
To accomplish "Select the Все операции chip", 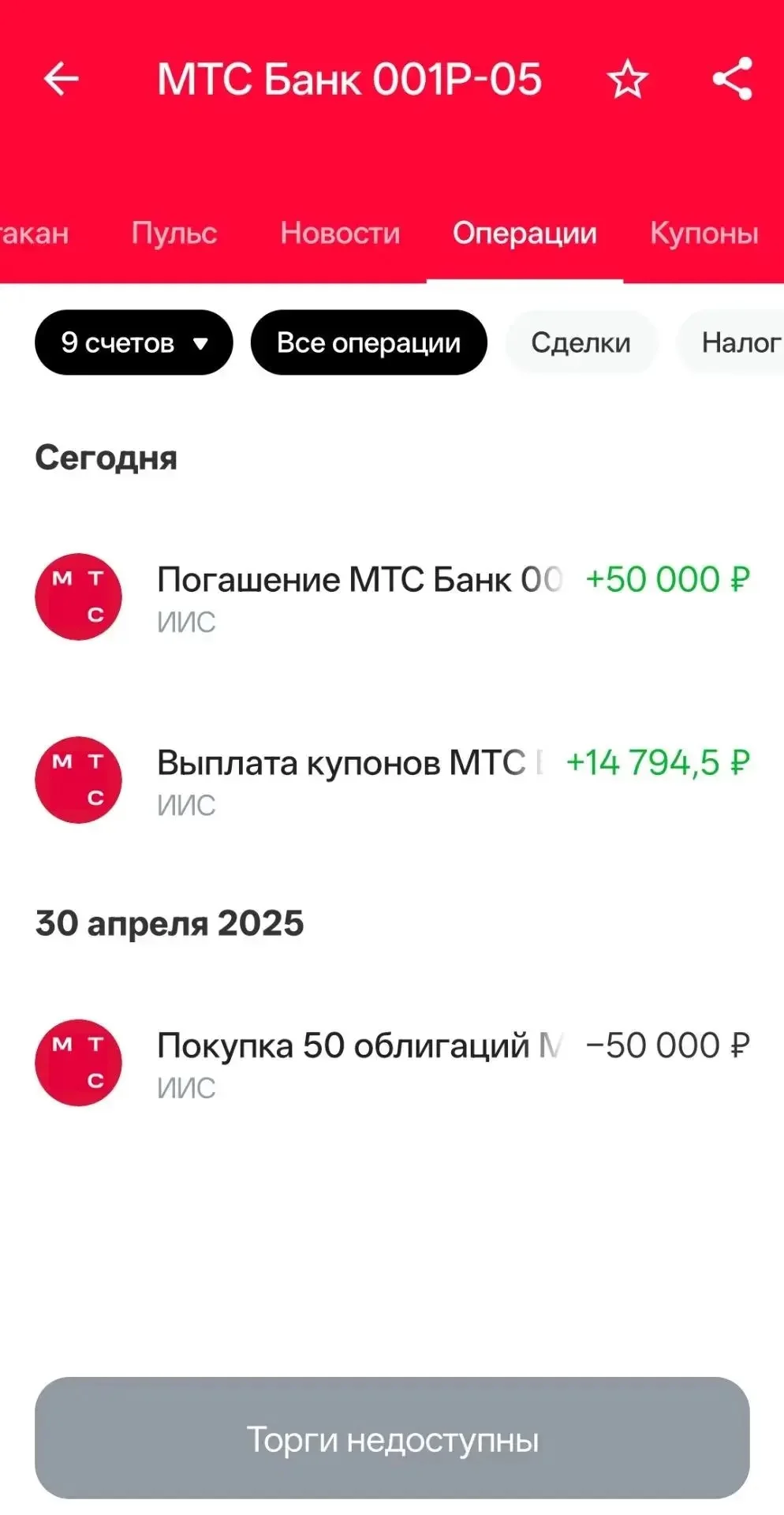I will coord(369,342).
